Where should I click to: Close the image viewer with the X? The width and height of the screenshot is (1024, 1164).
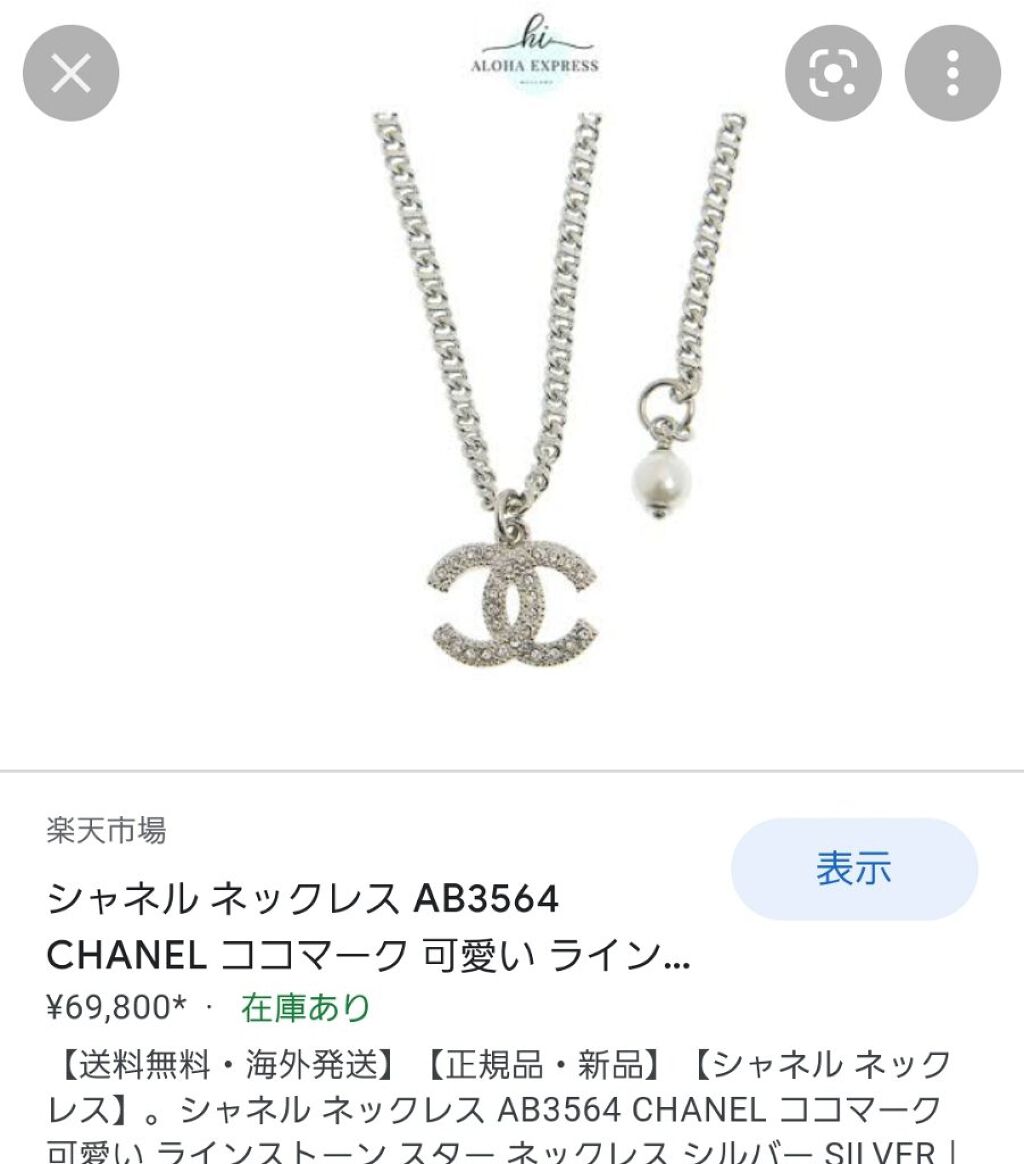tap(70, 71)
